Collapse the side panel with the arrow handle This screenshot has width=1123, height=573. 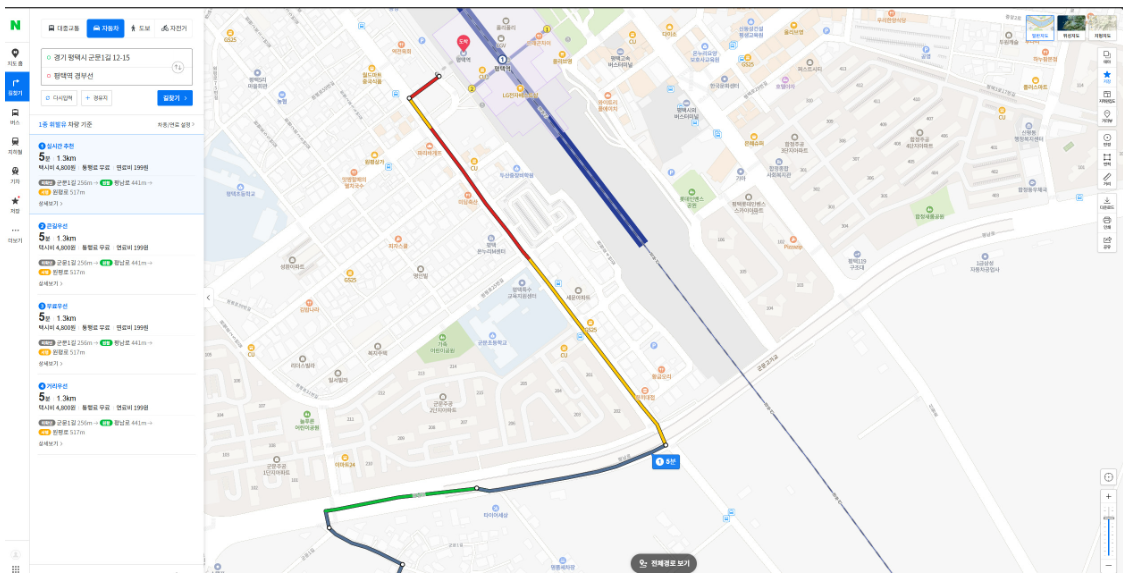coord(208,297)
